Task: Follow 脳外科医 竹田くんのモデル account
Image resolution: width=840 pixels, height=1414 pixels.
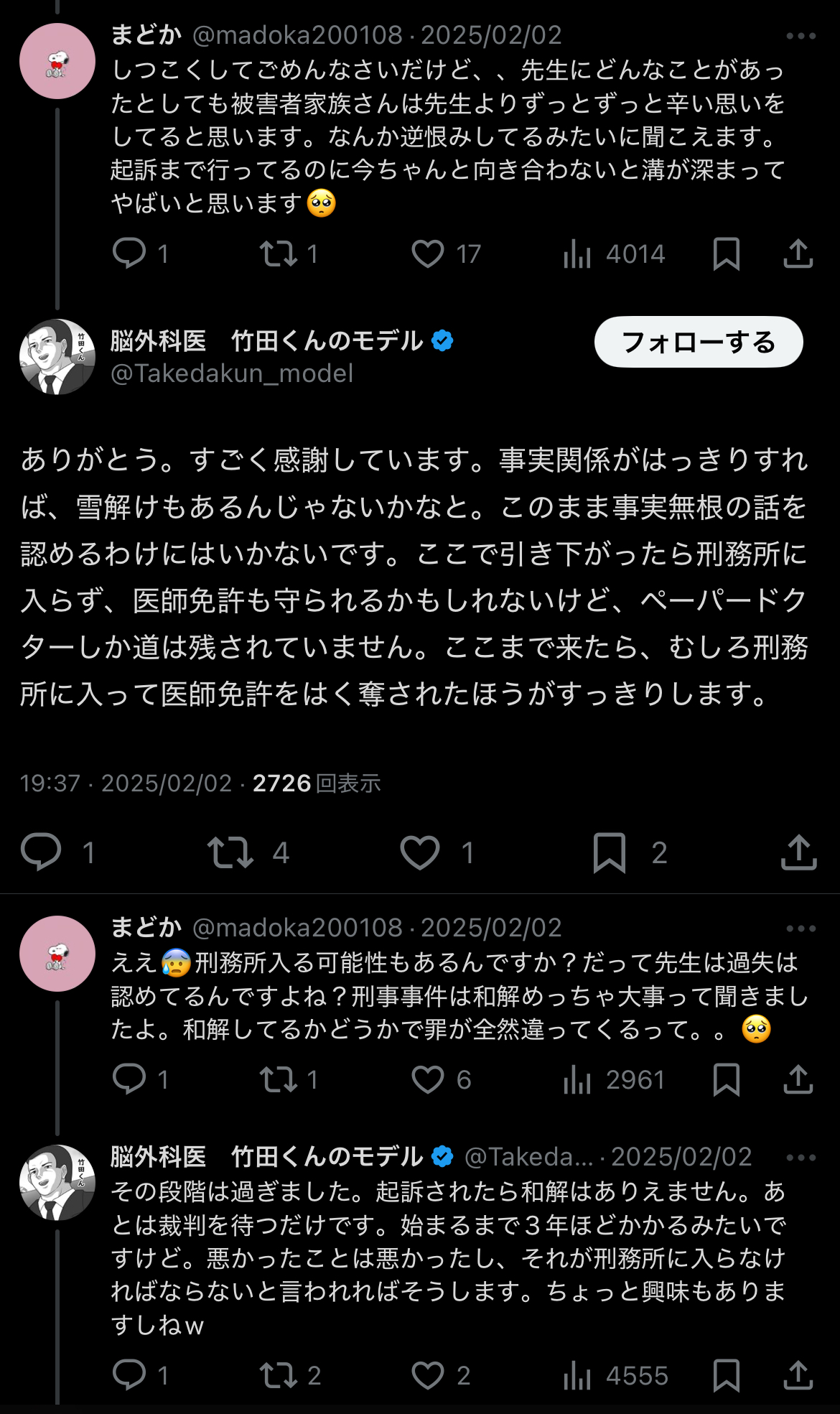Action: 698,342
